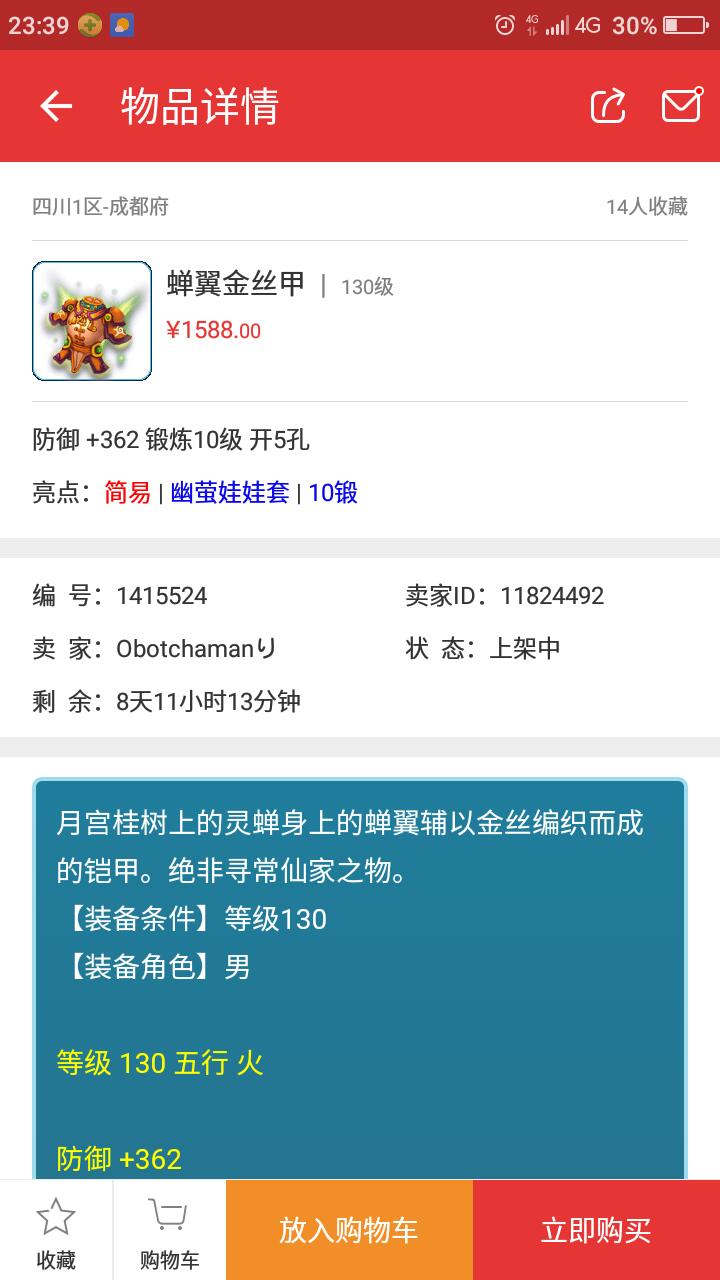The image size is (720, 1280).
Task: Open the message envelope icon
Action: (x=681, y=106)
